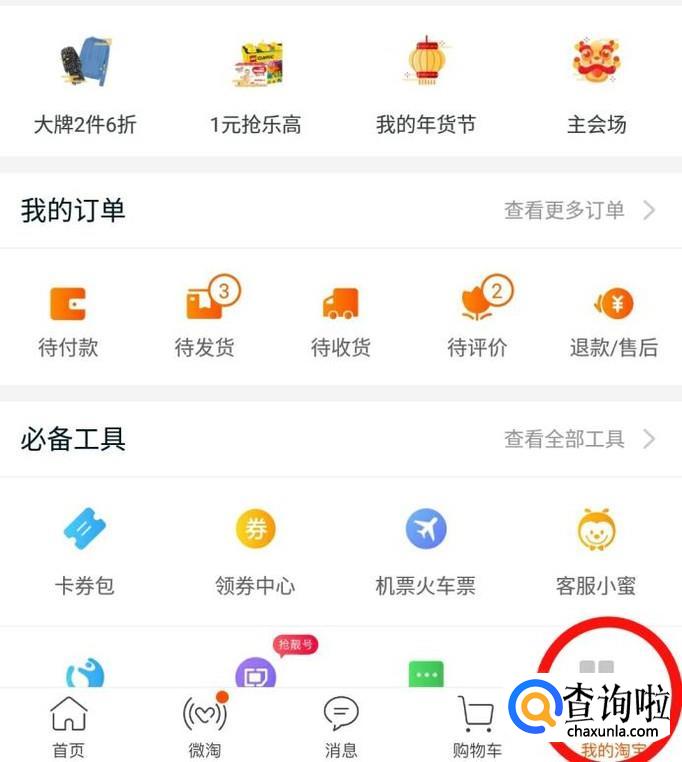This screenshot has width=682, height=762.
Task: Open 退款/售后 refund and after-sales
Action: (x=613, y=320)
